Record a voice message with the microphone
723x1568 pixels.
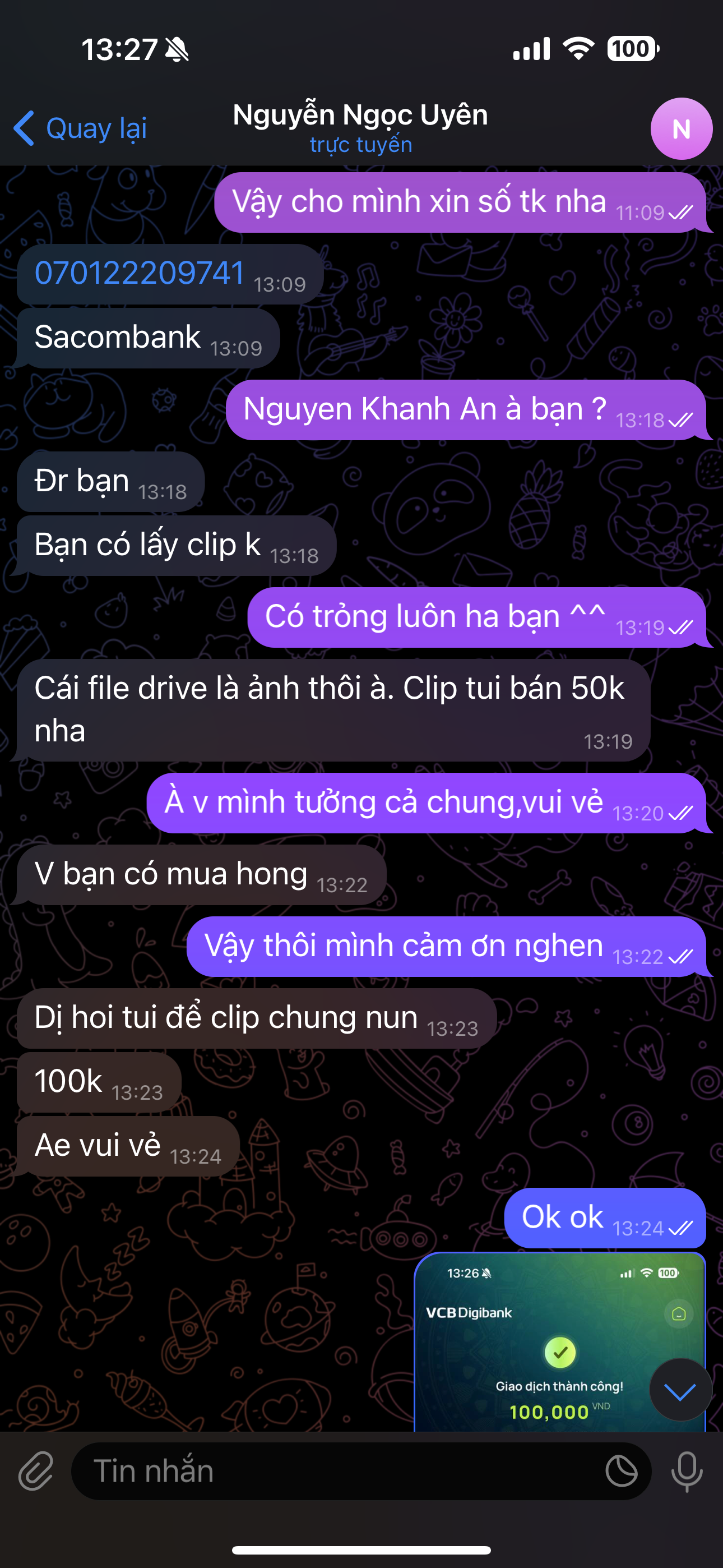(687, 1470)
